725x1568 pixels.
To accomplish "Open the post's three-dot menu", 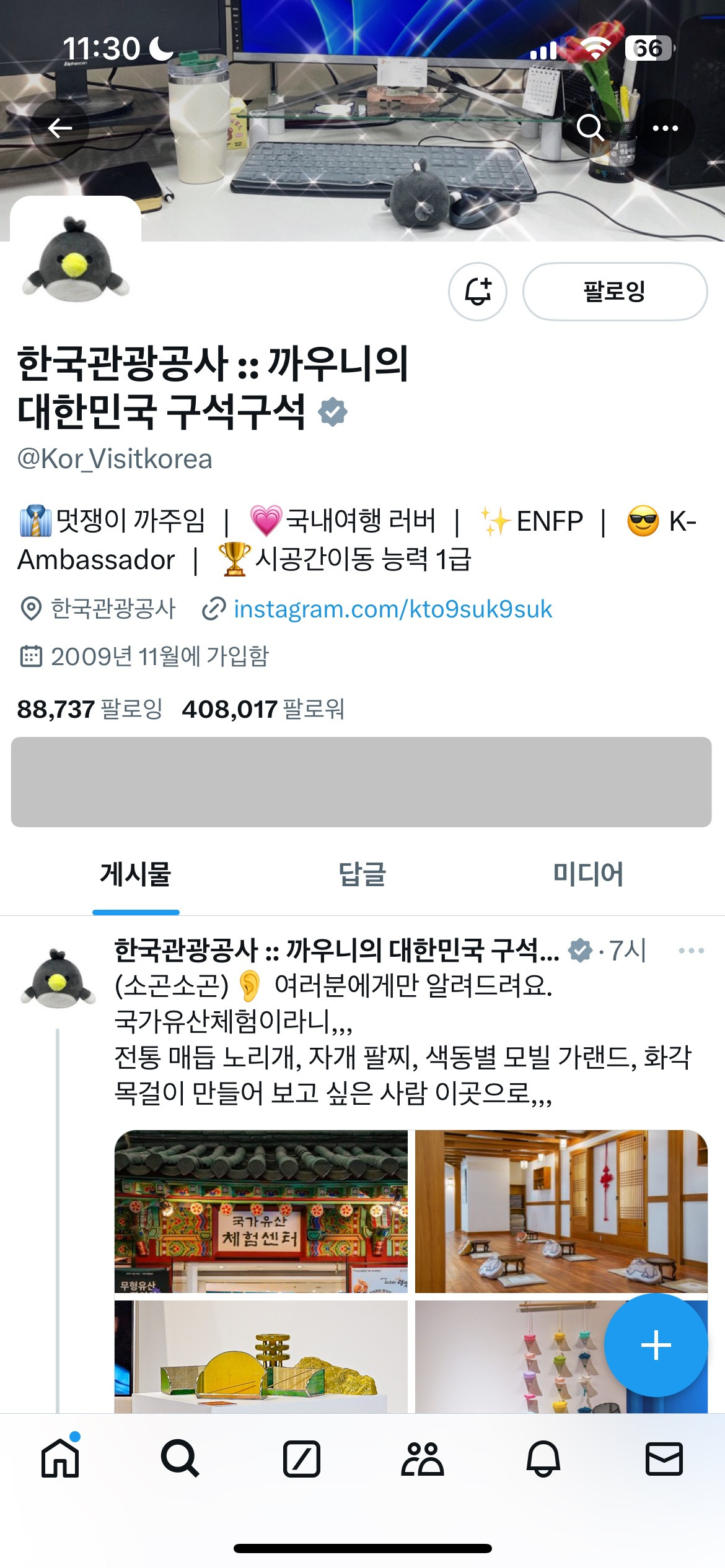I will [692, 951].
